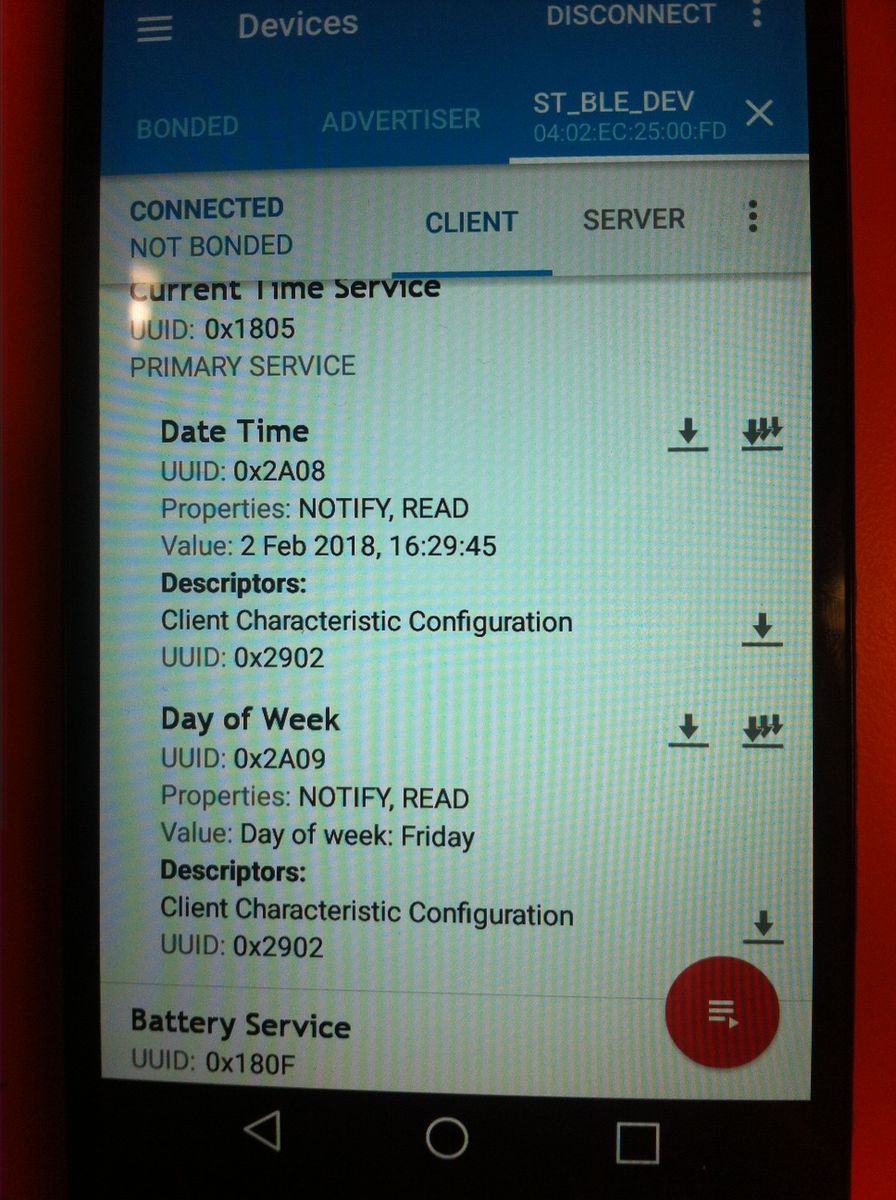Enable notifications for Date Time
Screen dimensions: 896x1200
762,434
